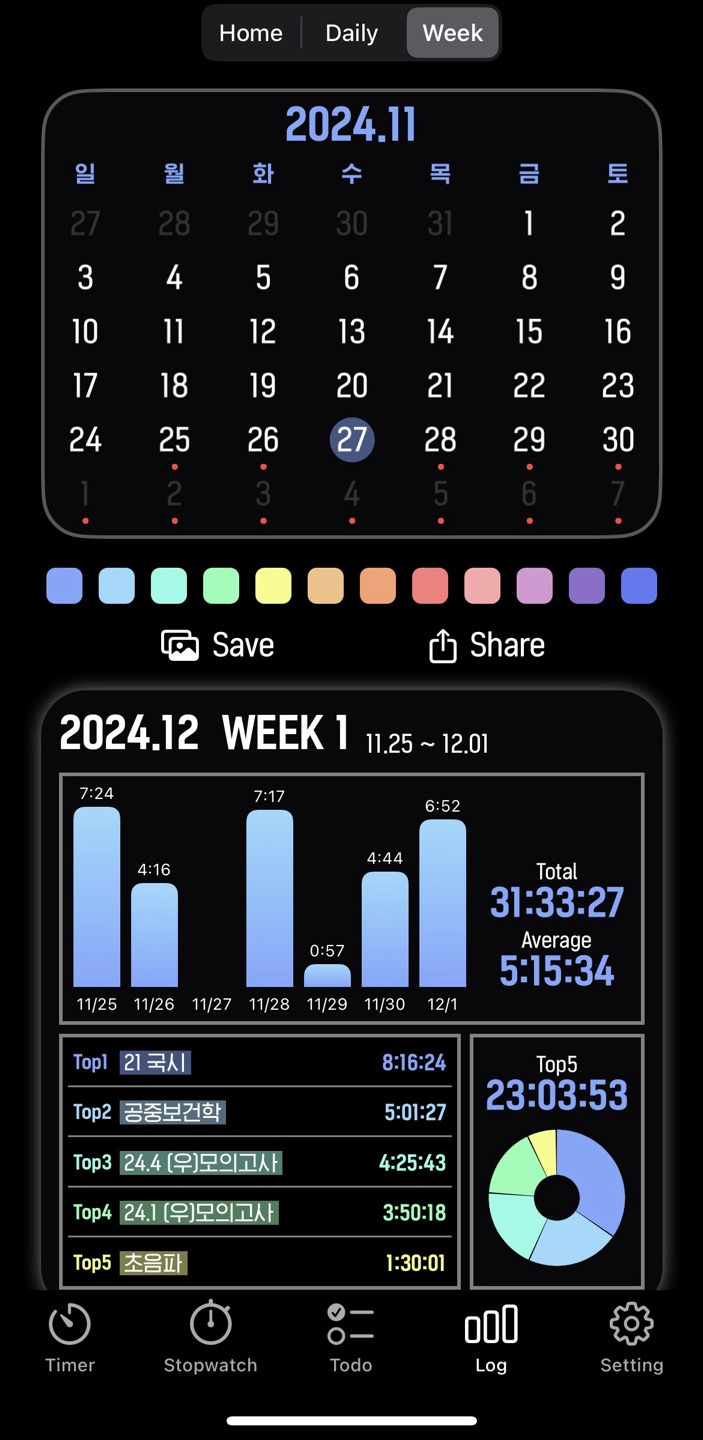The width and height of the screenshot is (703, 1440).
Task: Select November 25 on the calendar
Action: [x=174, y=440]
